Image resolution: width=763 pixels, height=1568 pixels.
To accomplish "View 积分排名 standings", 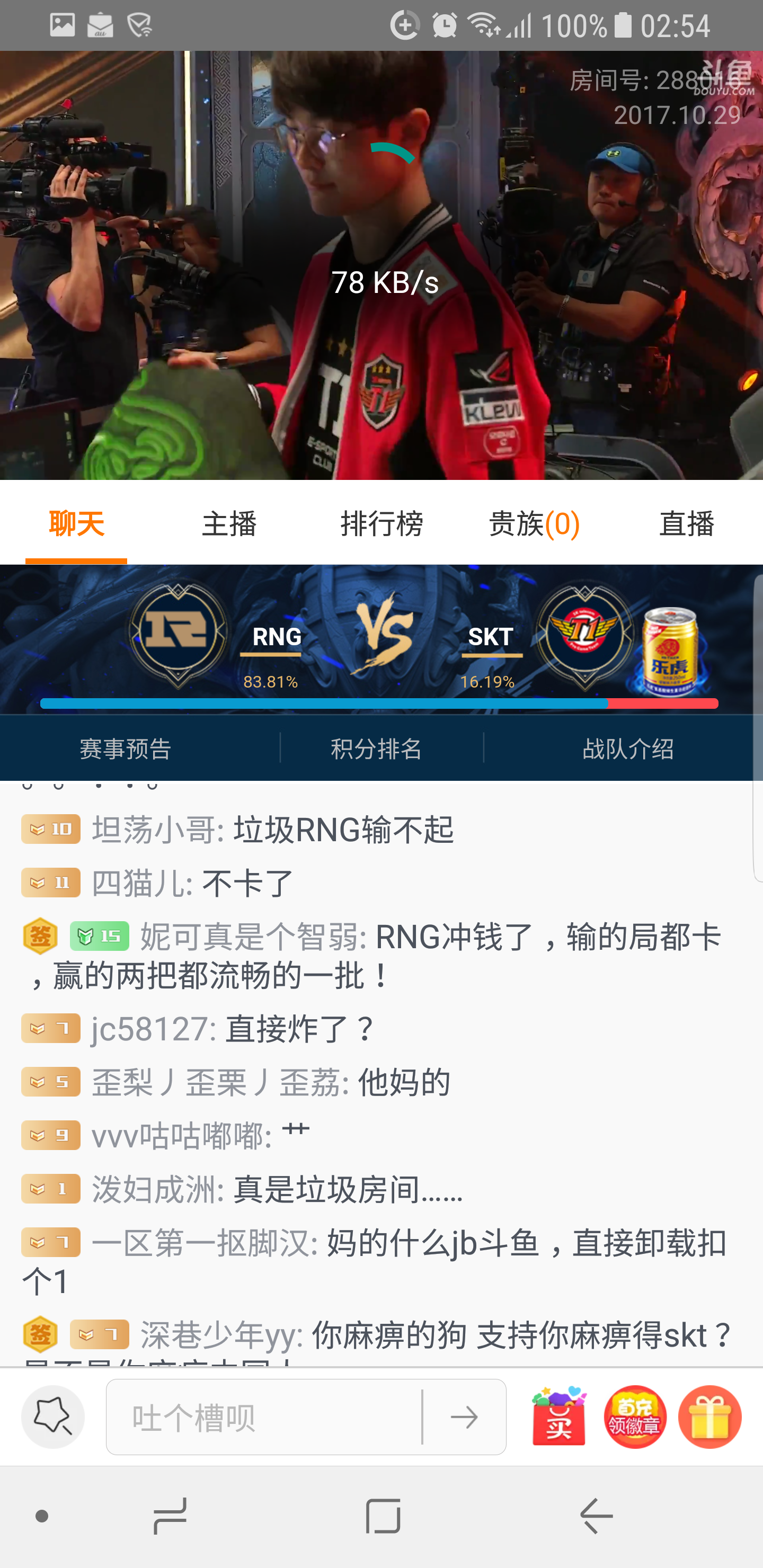I will tap(376, 749).
